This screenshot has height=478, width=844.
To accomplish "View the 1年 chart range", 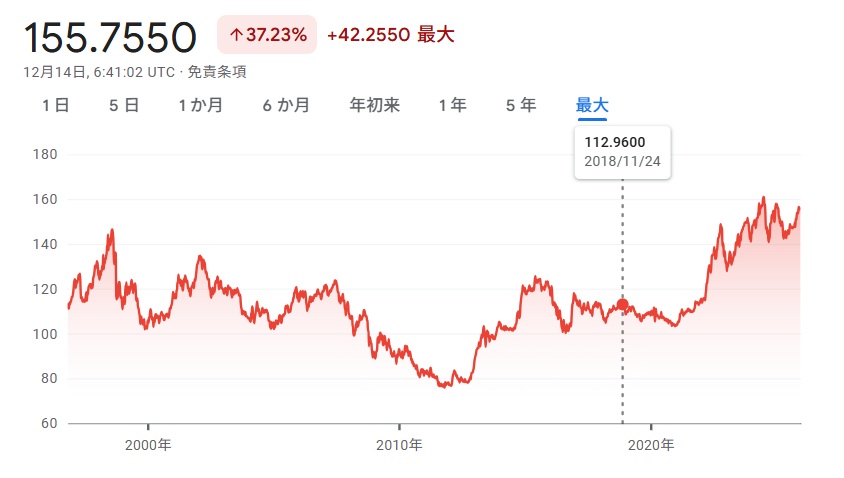I will point(452,105).
